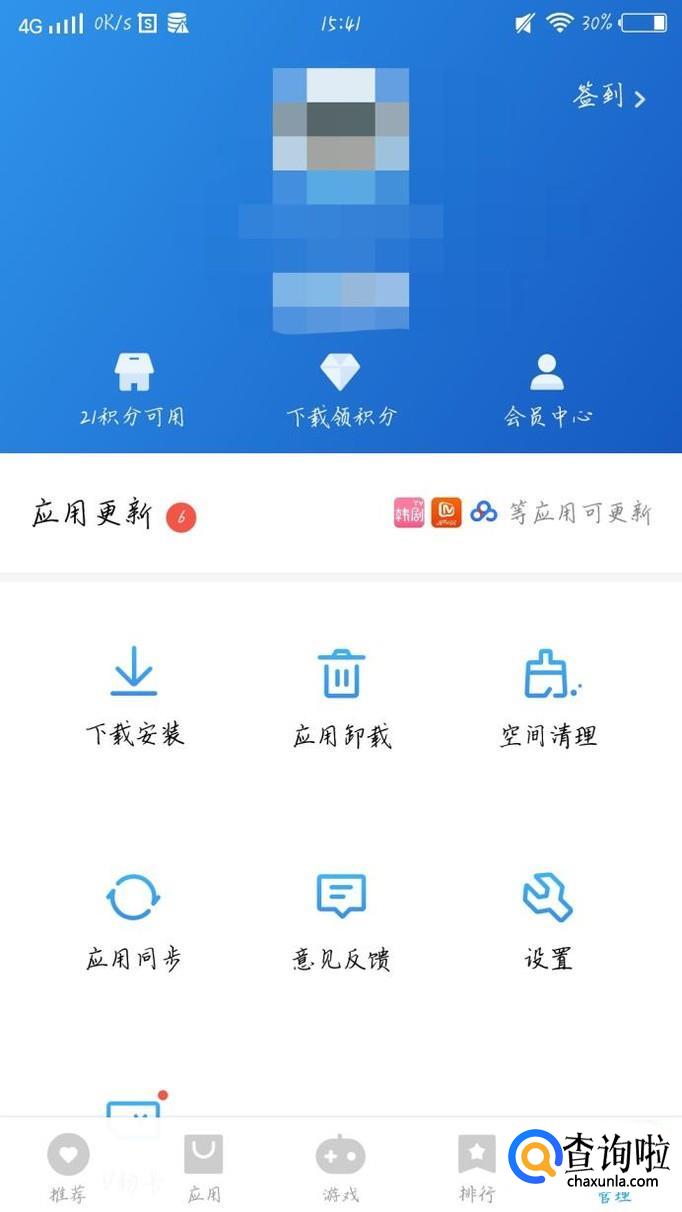This screenshot has width=682, height=1212.
Task: Open 21积分可用 points shop
Action: coord(133,390)
